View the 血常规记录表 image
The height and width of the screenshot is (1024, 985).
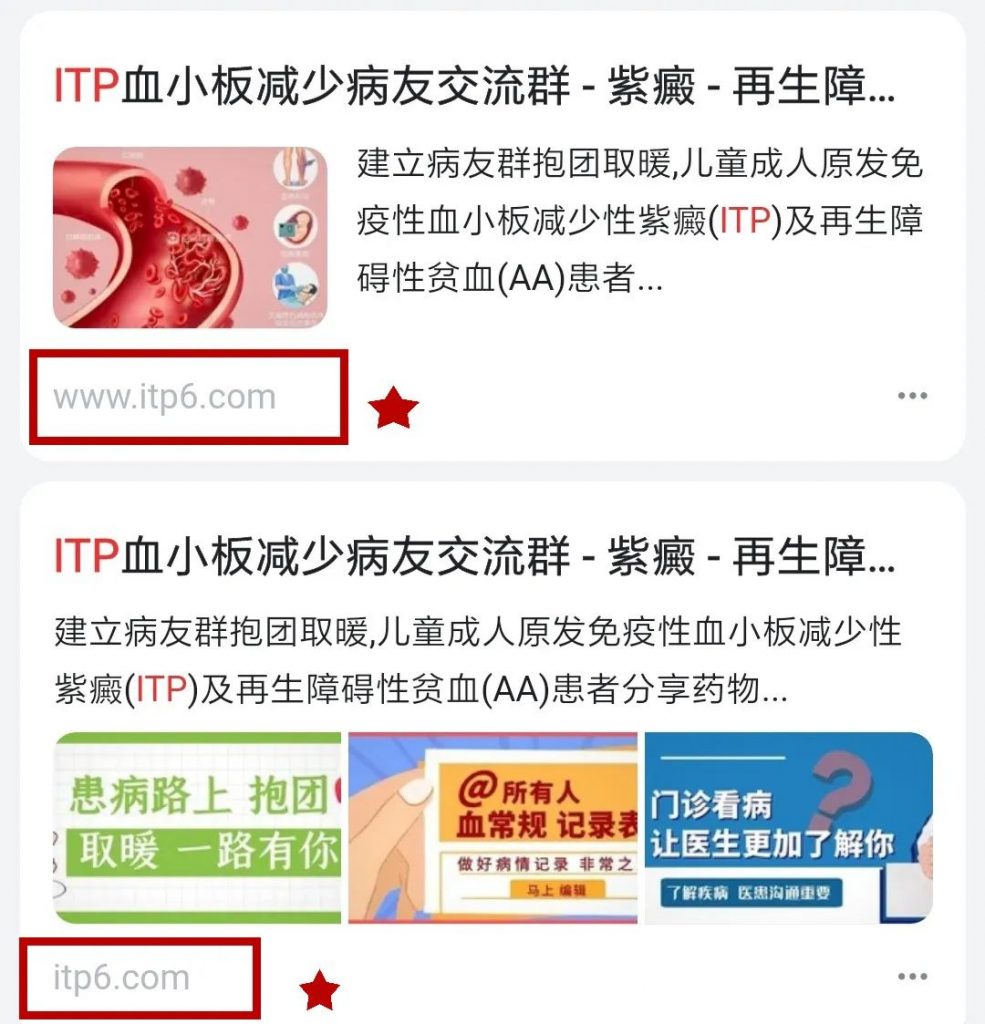[492, 827]
